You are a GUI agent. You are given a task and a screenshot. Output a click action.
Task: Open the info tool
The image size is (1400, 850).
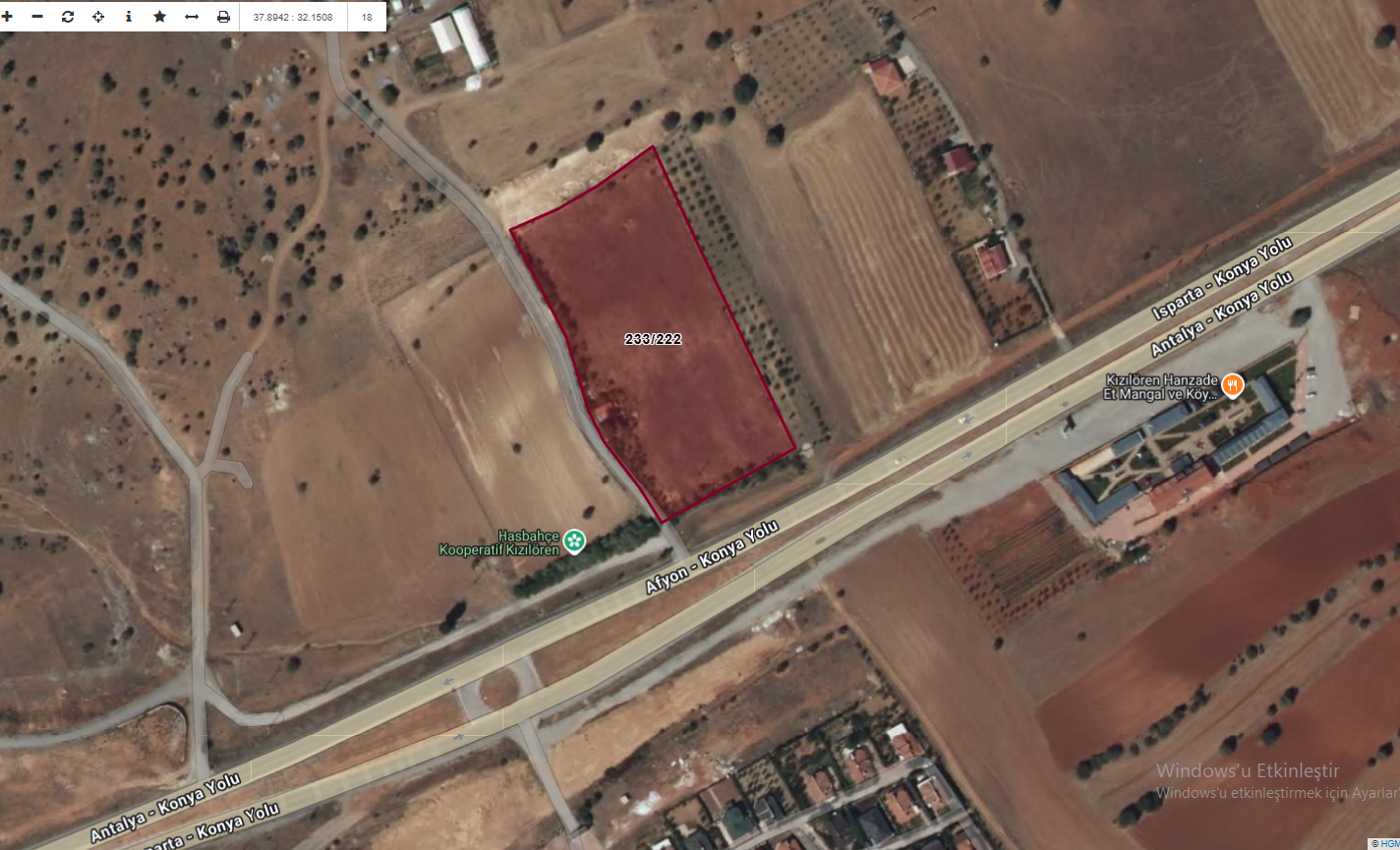point(128,17)
